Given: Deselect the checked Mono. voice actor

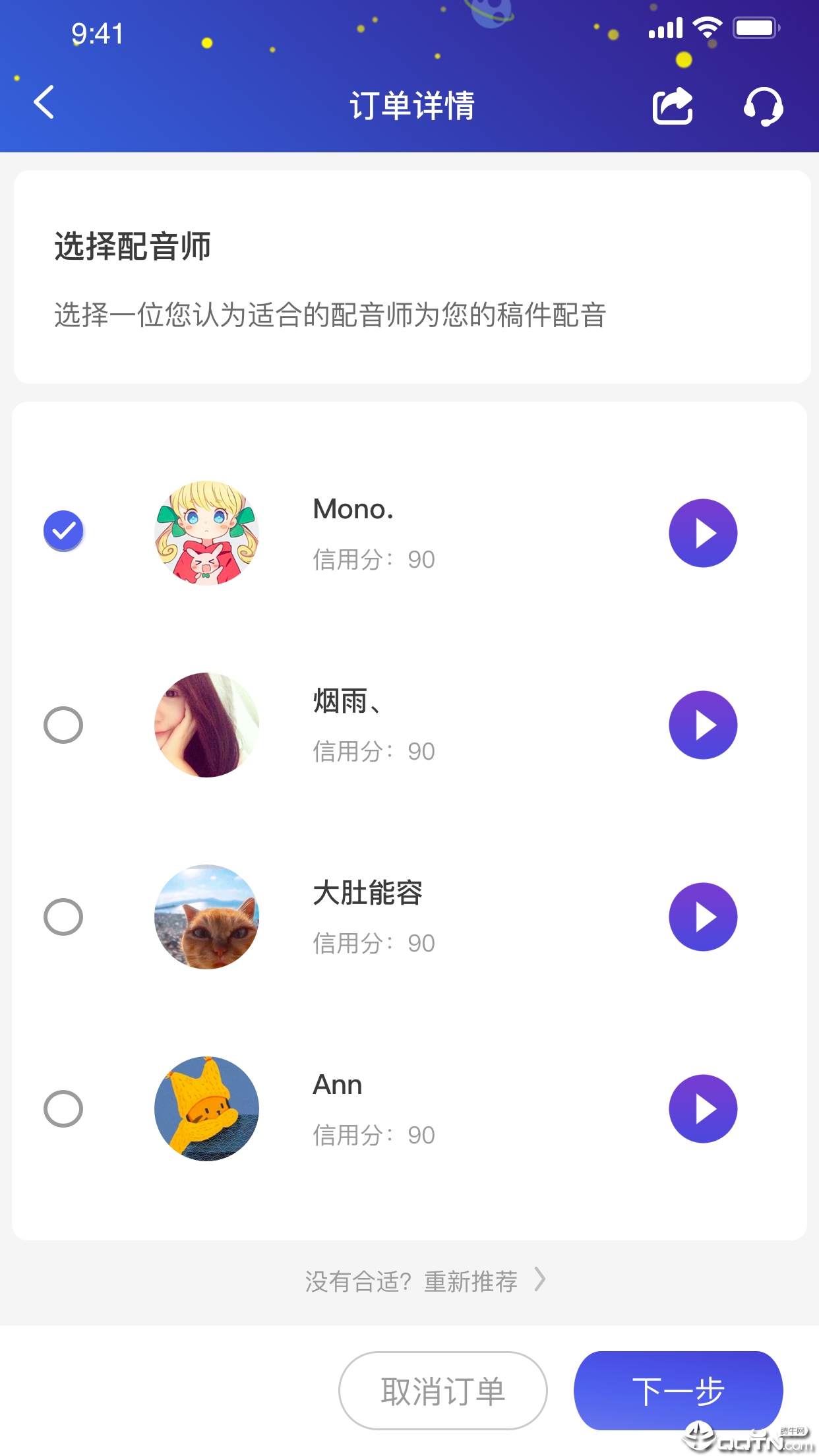Looking at the screenshot, I should point(63,530).
